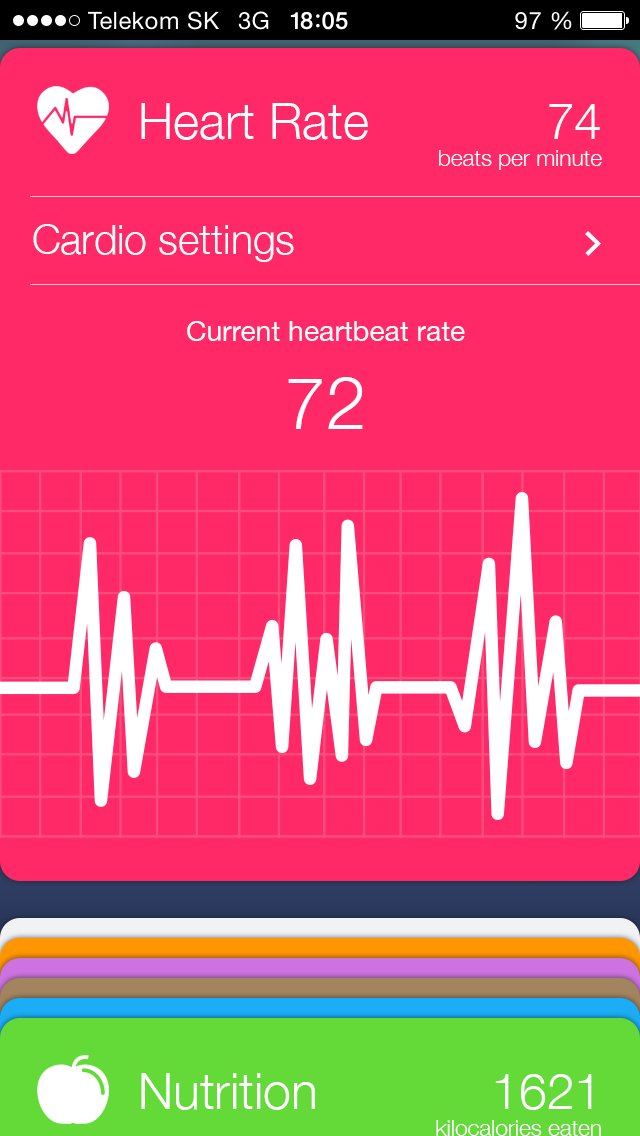Select the purple stacked card
Image resolution: width=640 pixels, height=1136 pixels.
(318, 968)
